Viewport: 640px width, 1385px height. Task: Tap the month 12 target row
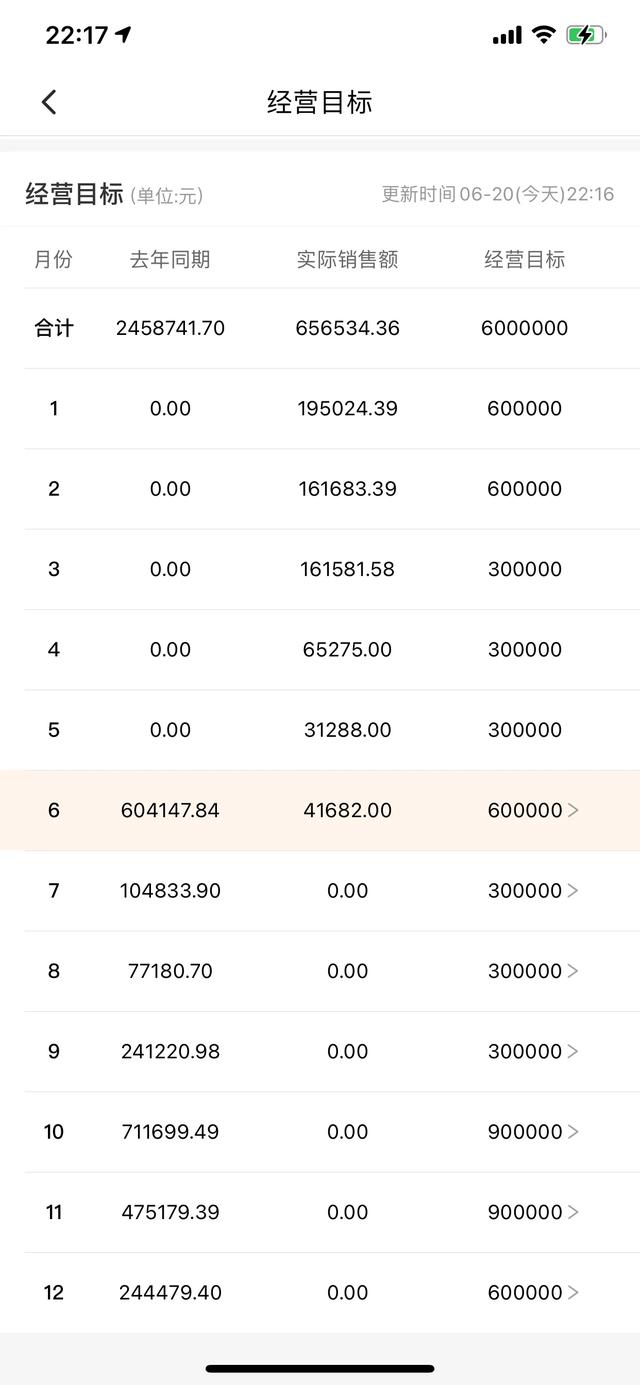532,1293
